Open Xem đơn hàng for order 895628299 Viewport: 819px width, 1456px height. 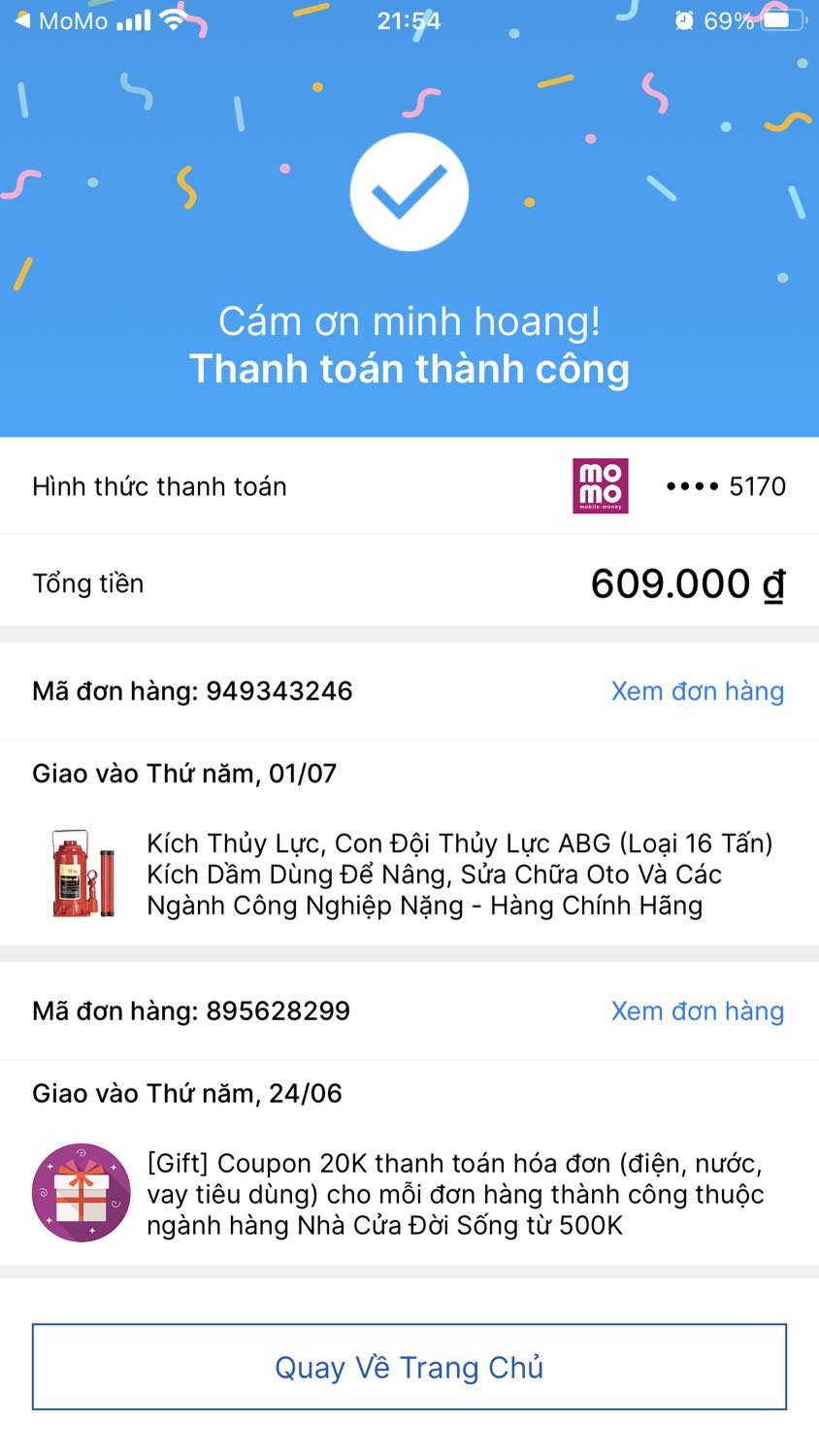coord(697,1010)
